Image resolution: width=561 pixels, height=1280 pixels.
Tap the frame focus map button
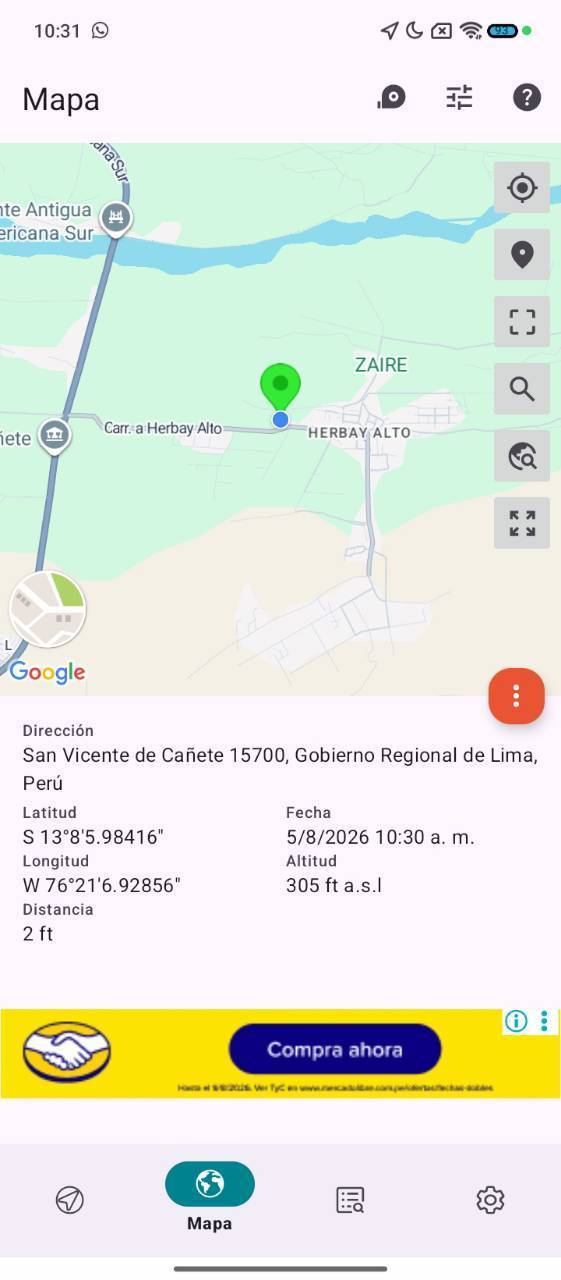point(522,322)
